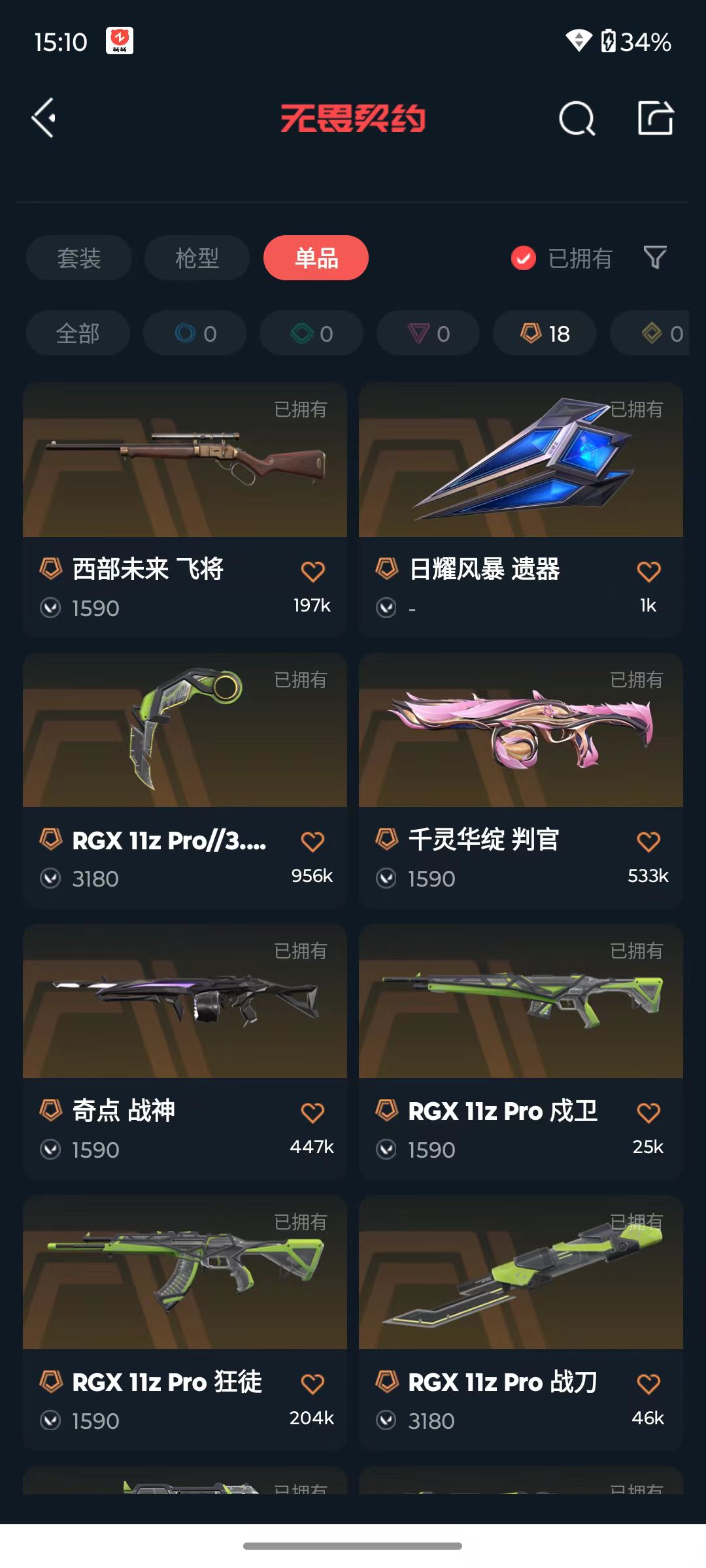Screen dimensions: 706x1568
Task: Uncheck the 已拥有 owned filter
Action: 562,258
